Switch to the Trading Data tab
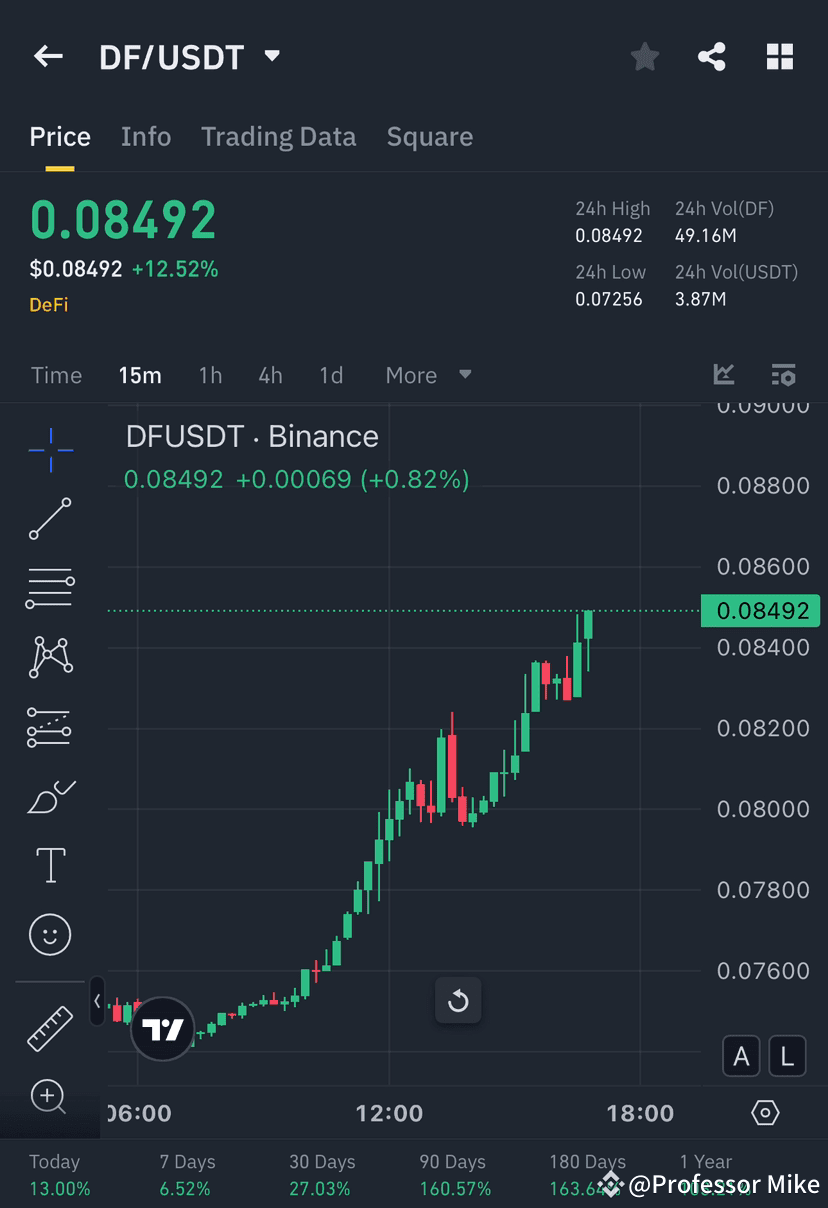828x1208 pixels. coord(278,136)
